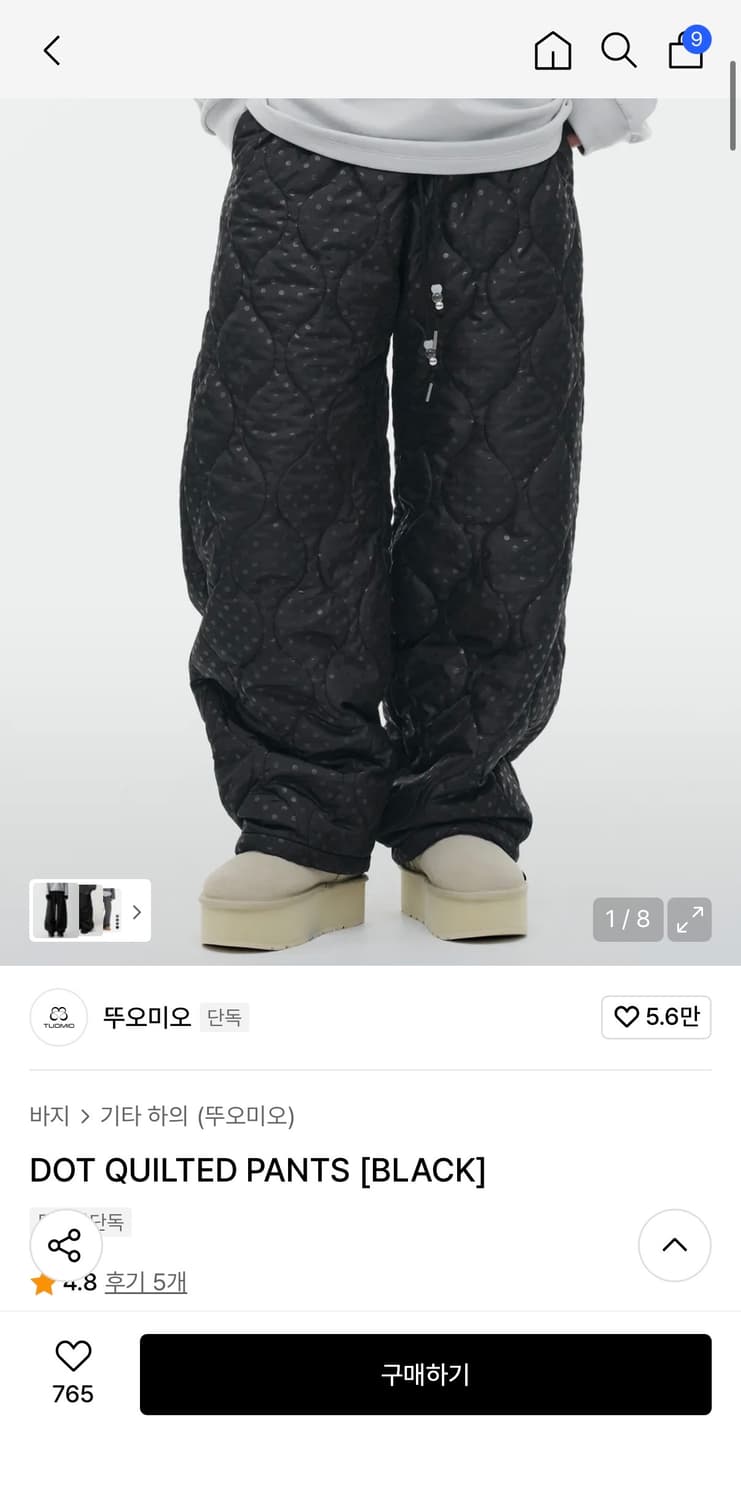Favorite the product with the heart button
This screenshot has height=1500, width=741.
72,1356
